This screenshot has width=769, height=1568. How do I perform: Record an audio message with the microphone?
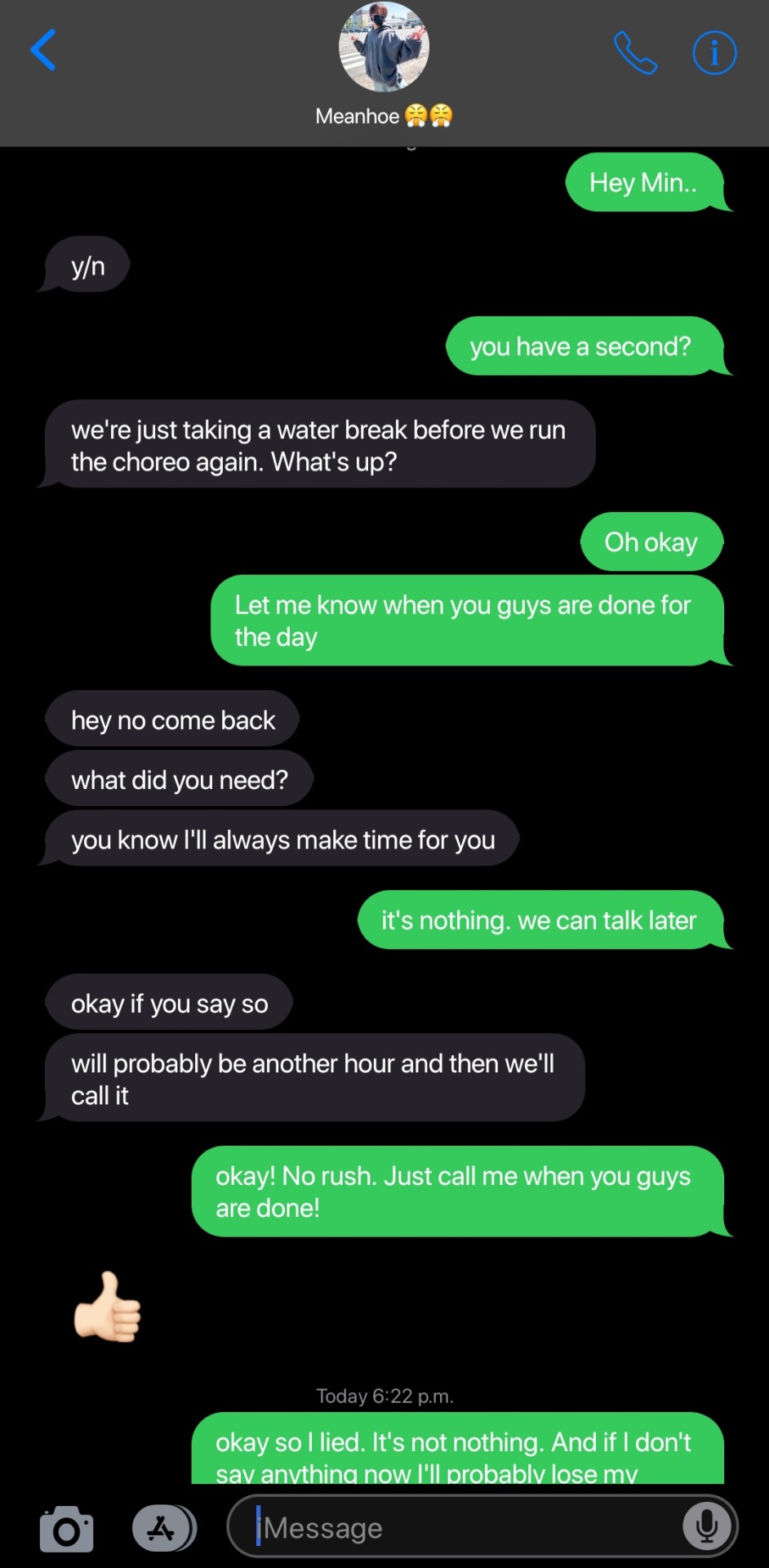click(x=707, y=1526)
